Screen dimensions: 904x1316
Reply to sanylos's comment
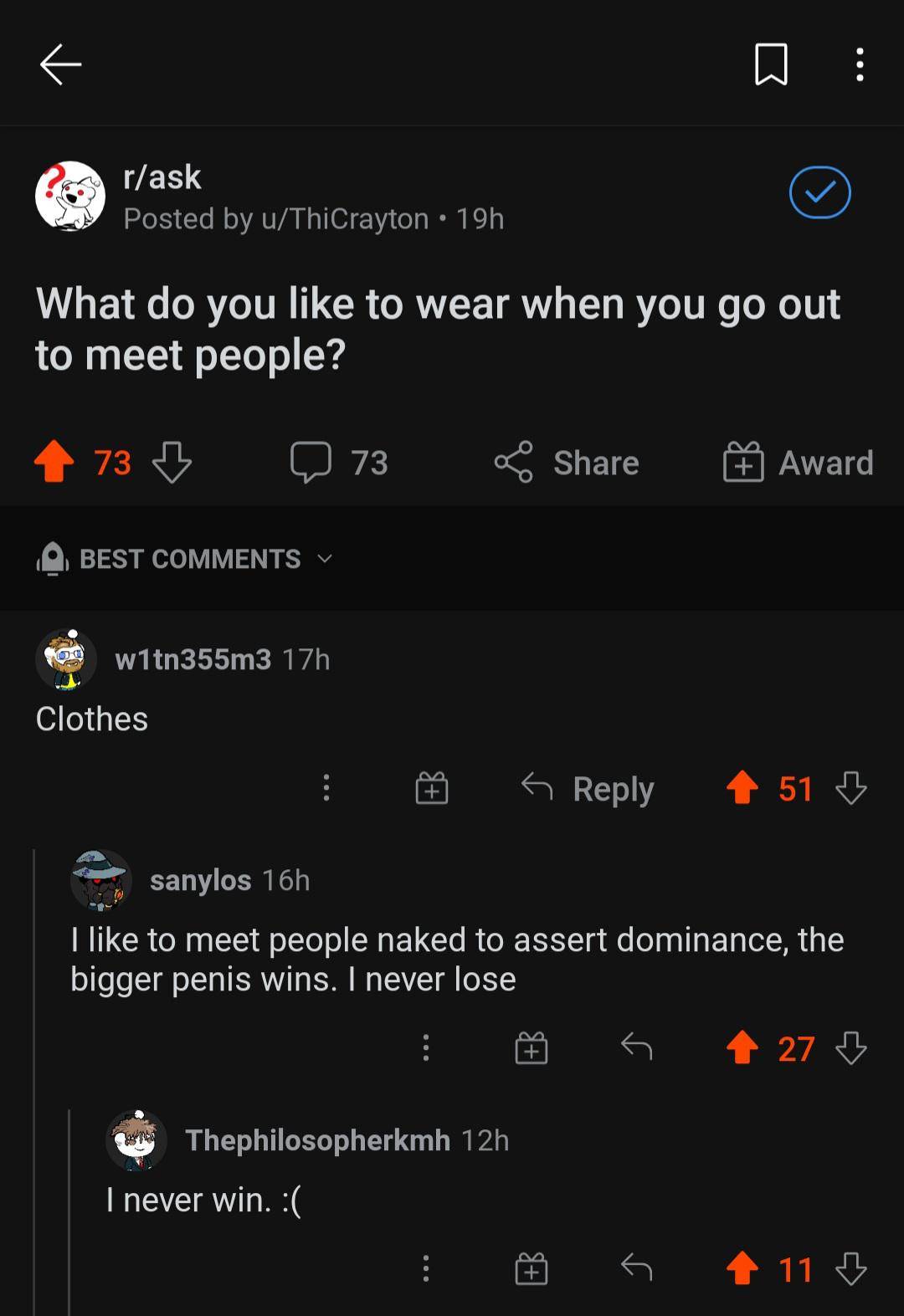tap(636, 1047)
